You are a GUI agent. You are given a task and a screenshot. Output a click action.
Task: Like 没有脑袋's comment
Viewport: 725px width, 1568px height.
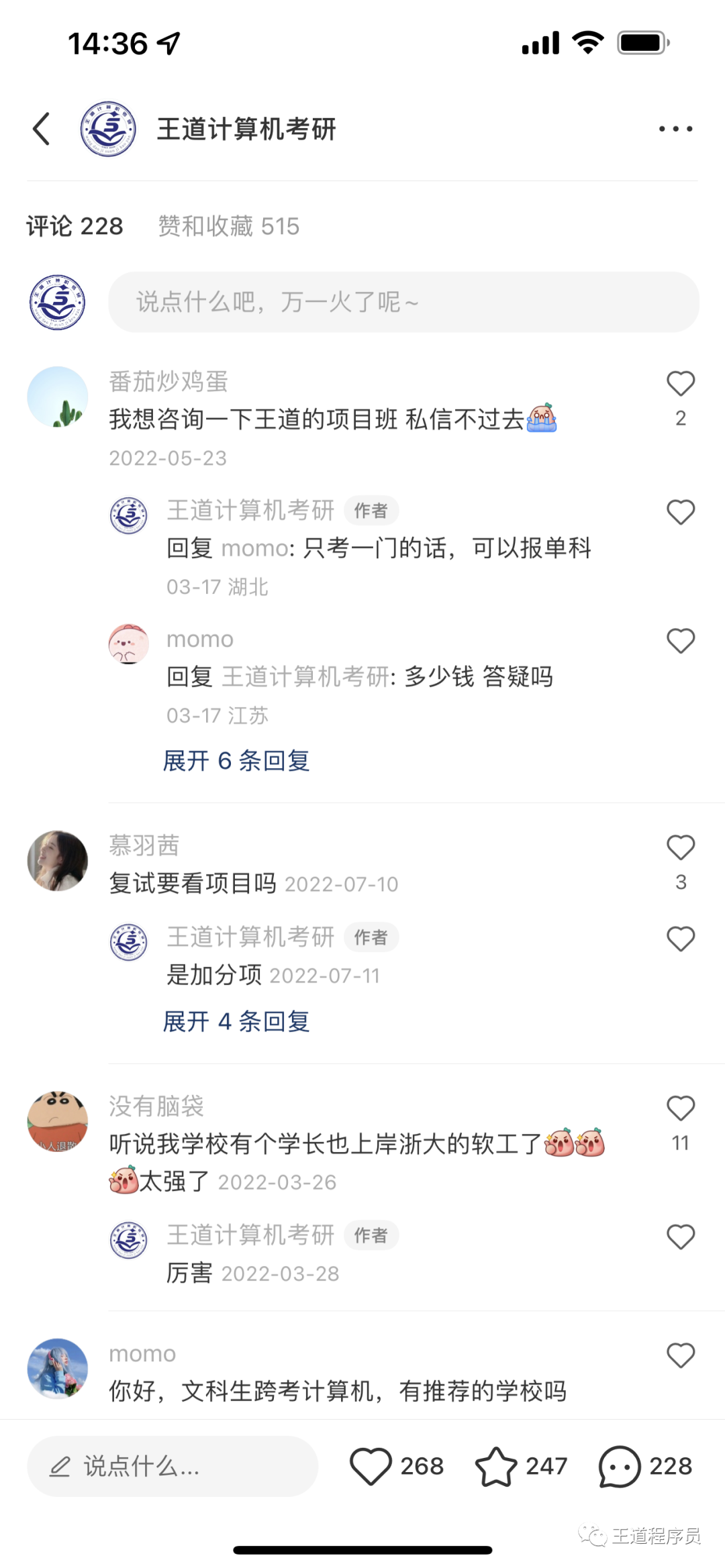pyautogui.click(x=680, y=1108)
